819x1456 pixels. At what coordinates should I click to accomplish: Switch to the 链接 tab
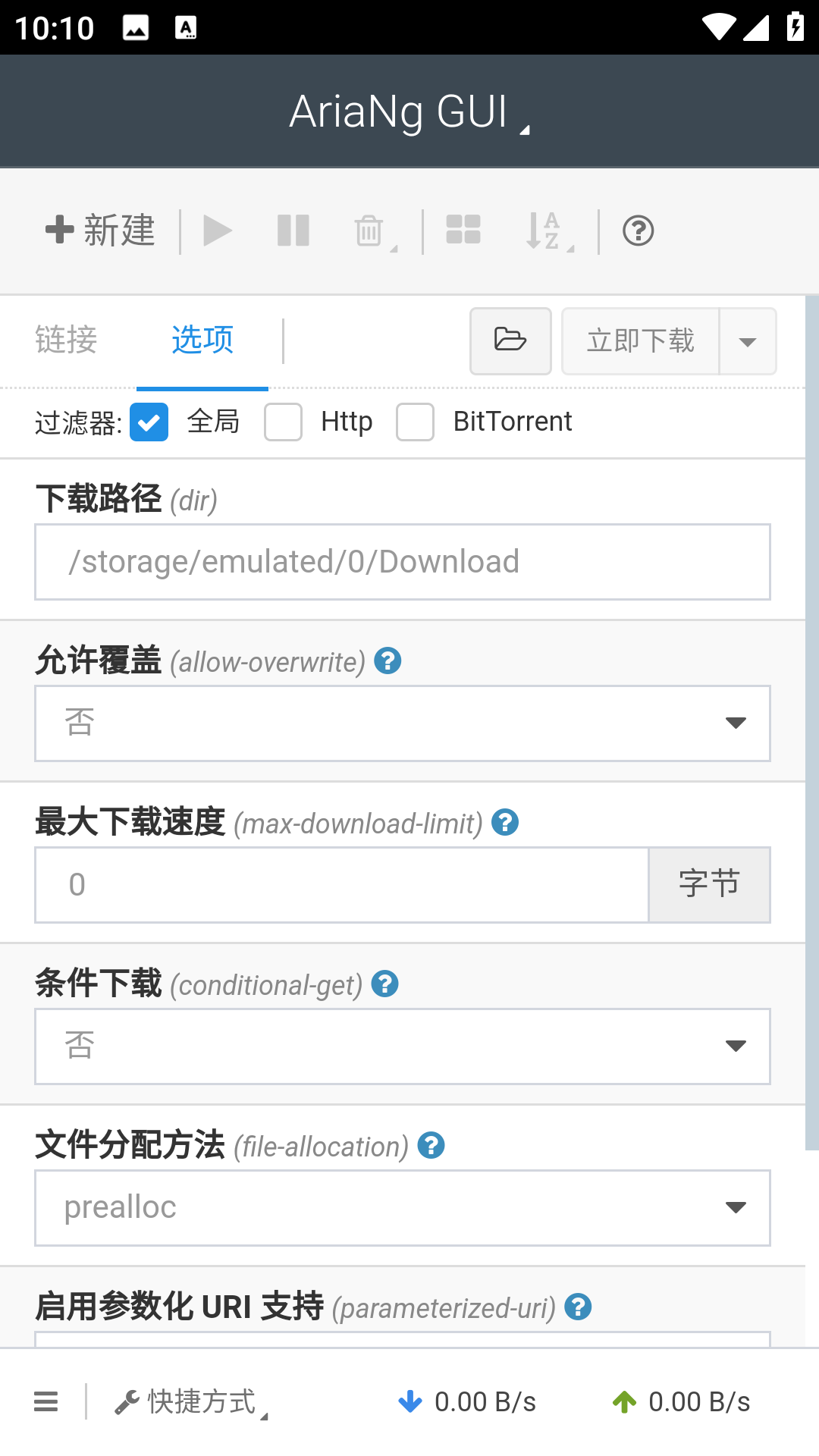tap(67, 340)
